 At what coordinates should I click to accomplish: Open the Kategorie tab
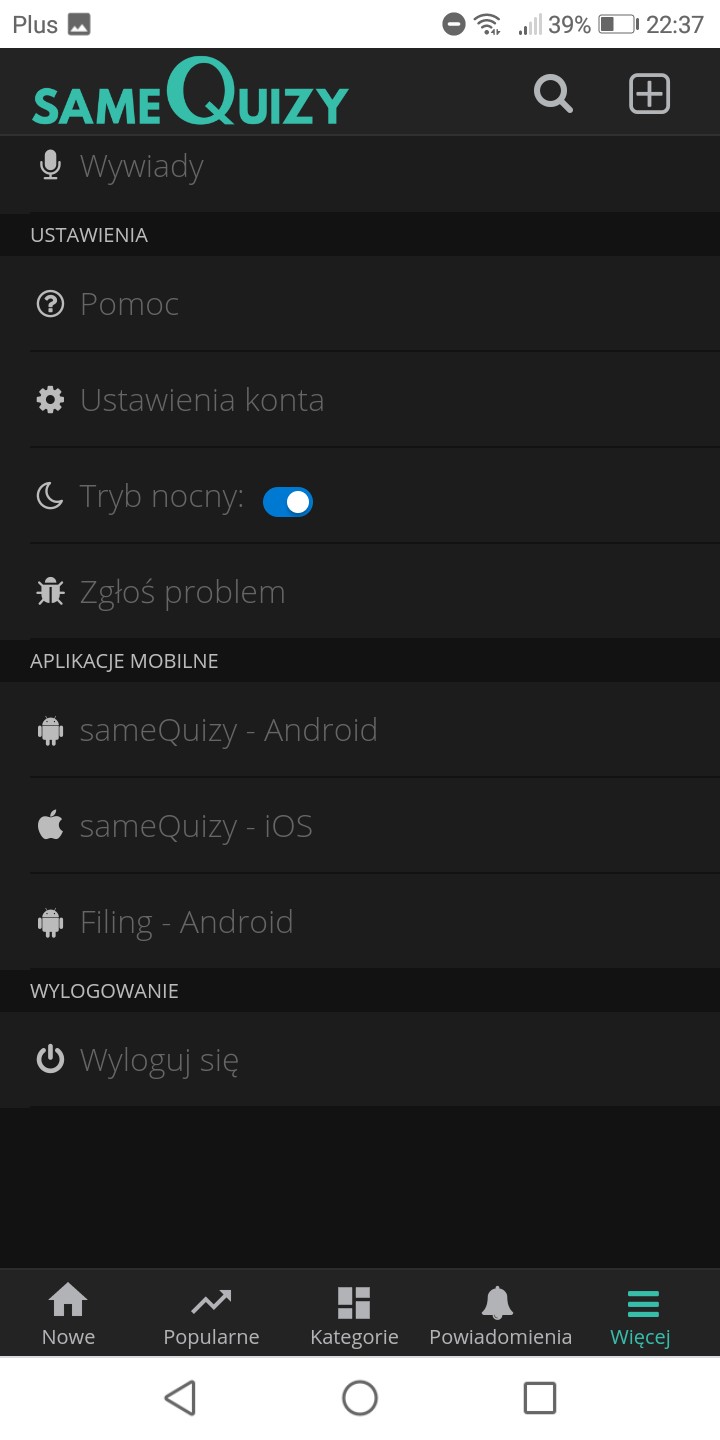pos(354,1314)
